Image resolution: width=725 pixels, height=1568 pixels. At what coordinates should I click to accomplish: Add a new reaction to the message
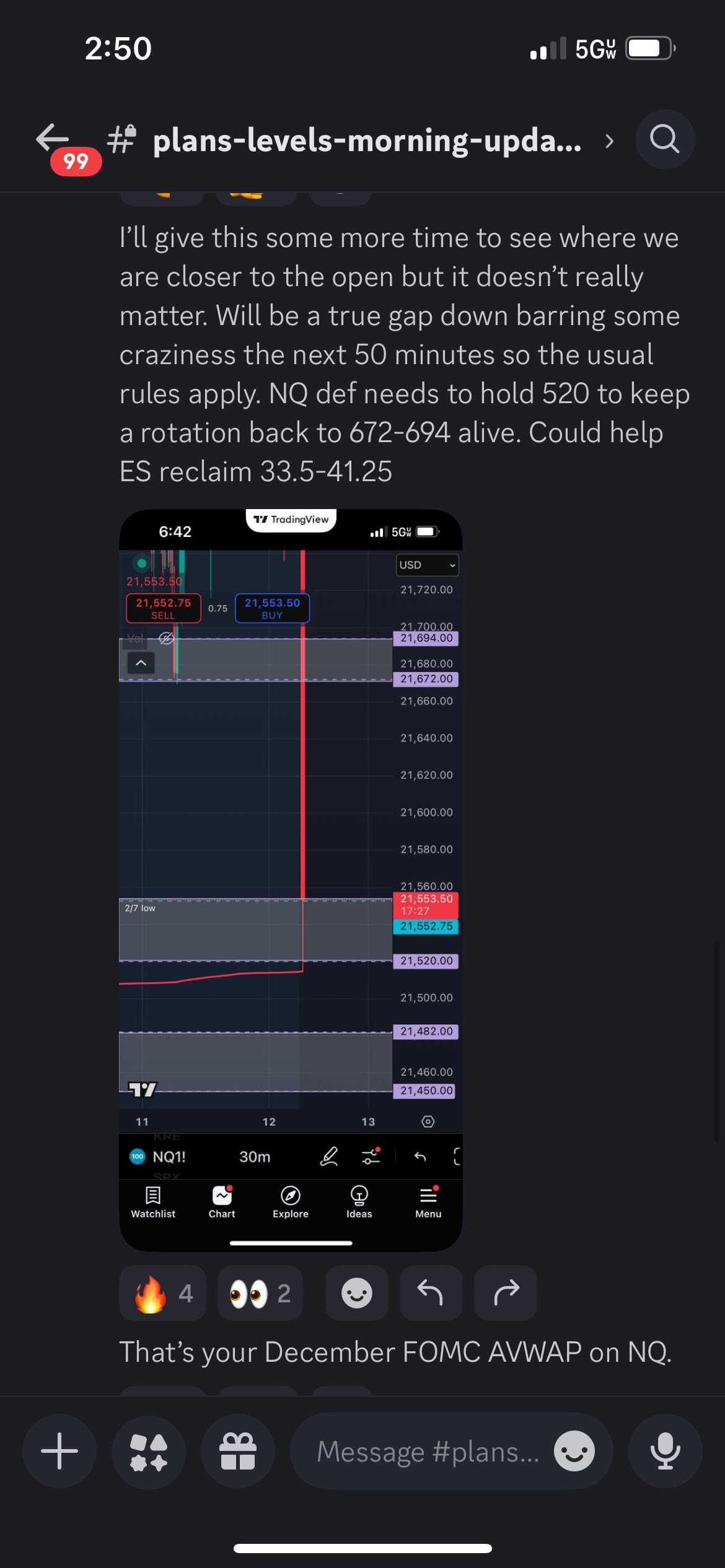tap(356, 1293)
